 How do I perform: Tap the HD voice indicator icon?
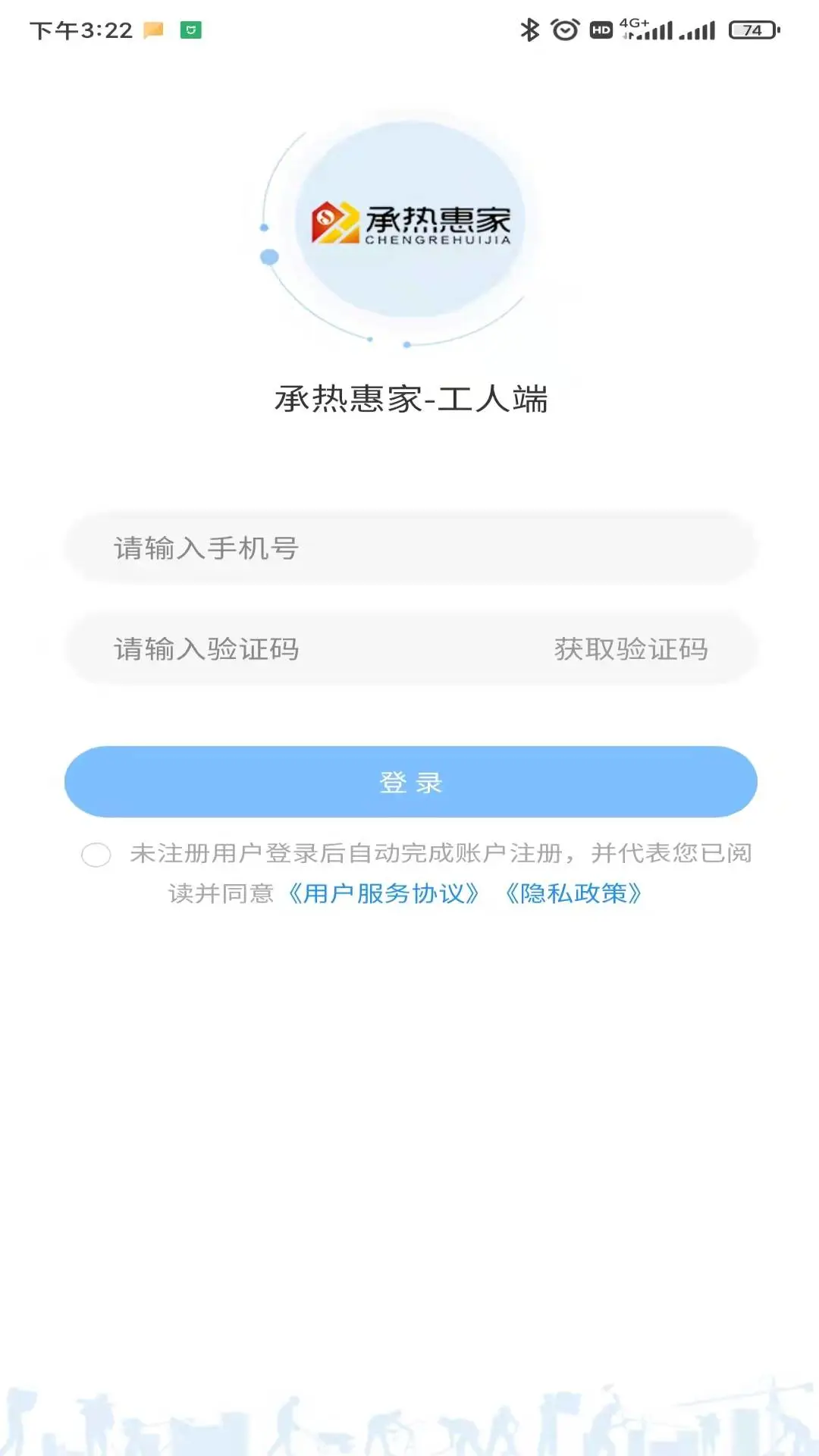point(603,29)
